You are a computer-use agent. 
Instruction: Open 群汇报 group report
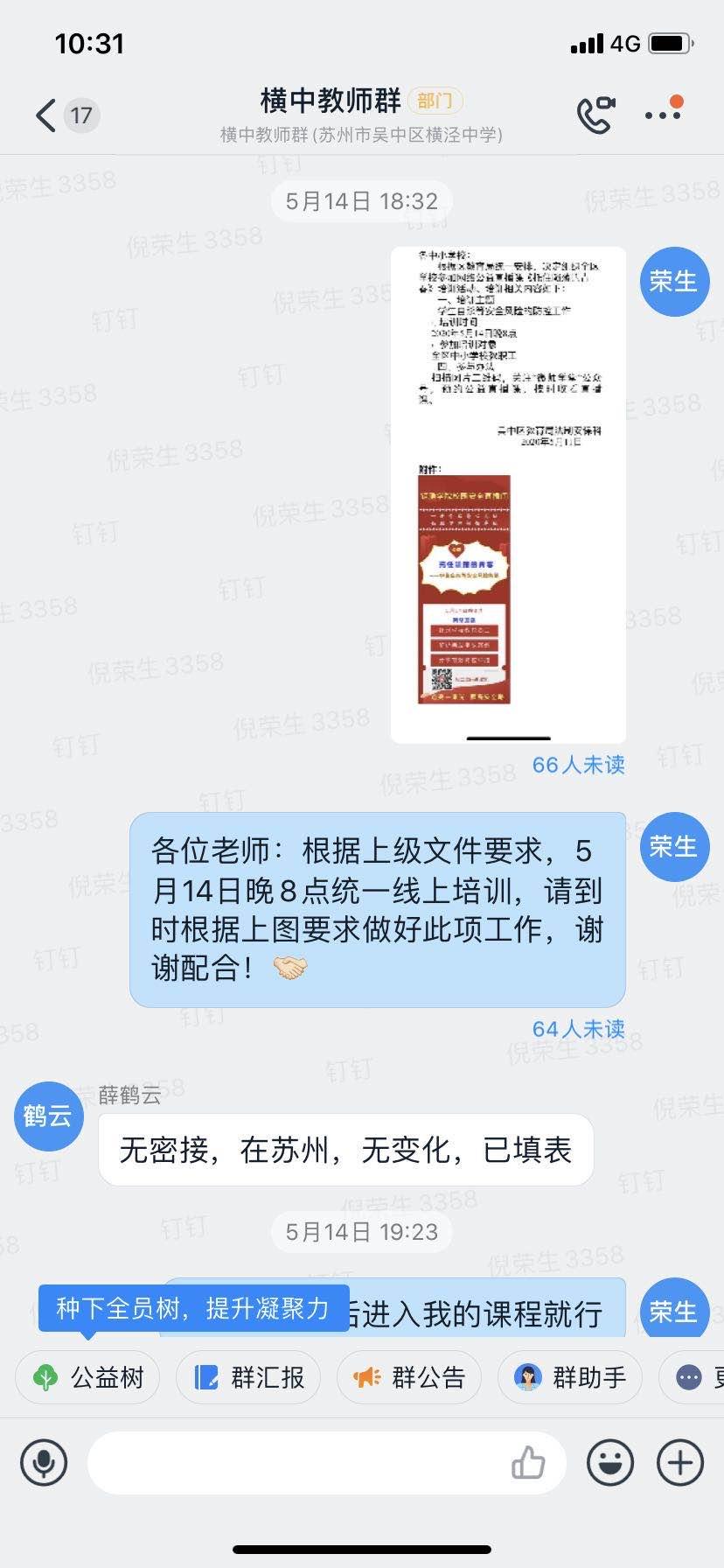point(248,1378)
